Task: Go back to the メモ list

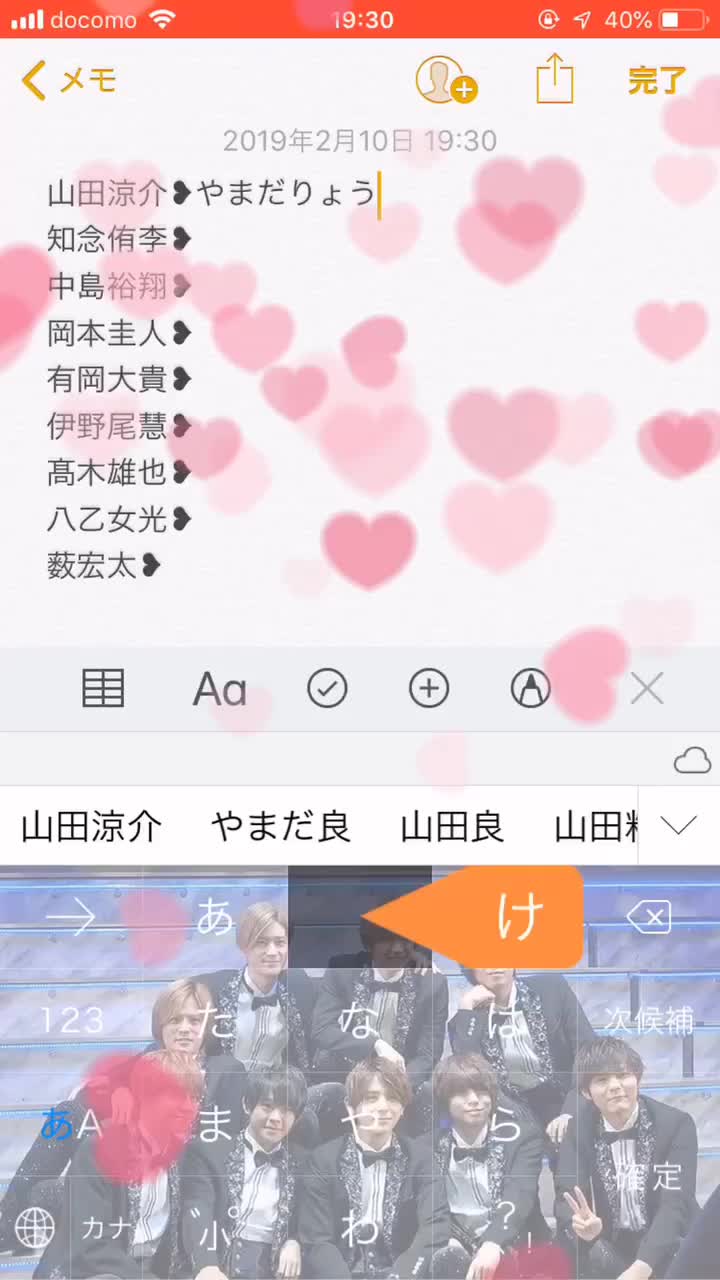Action: 68,80
